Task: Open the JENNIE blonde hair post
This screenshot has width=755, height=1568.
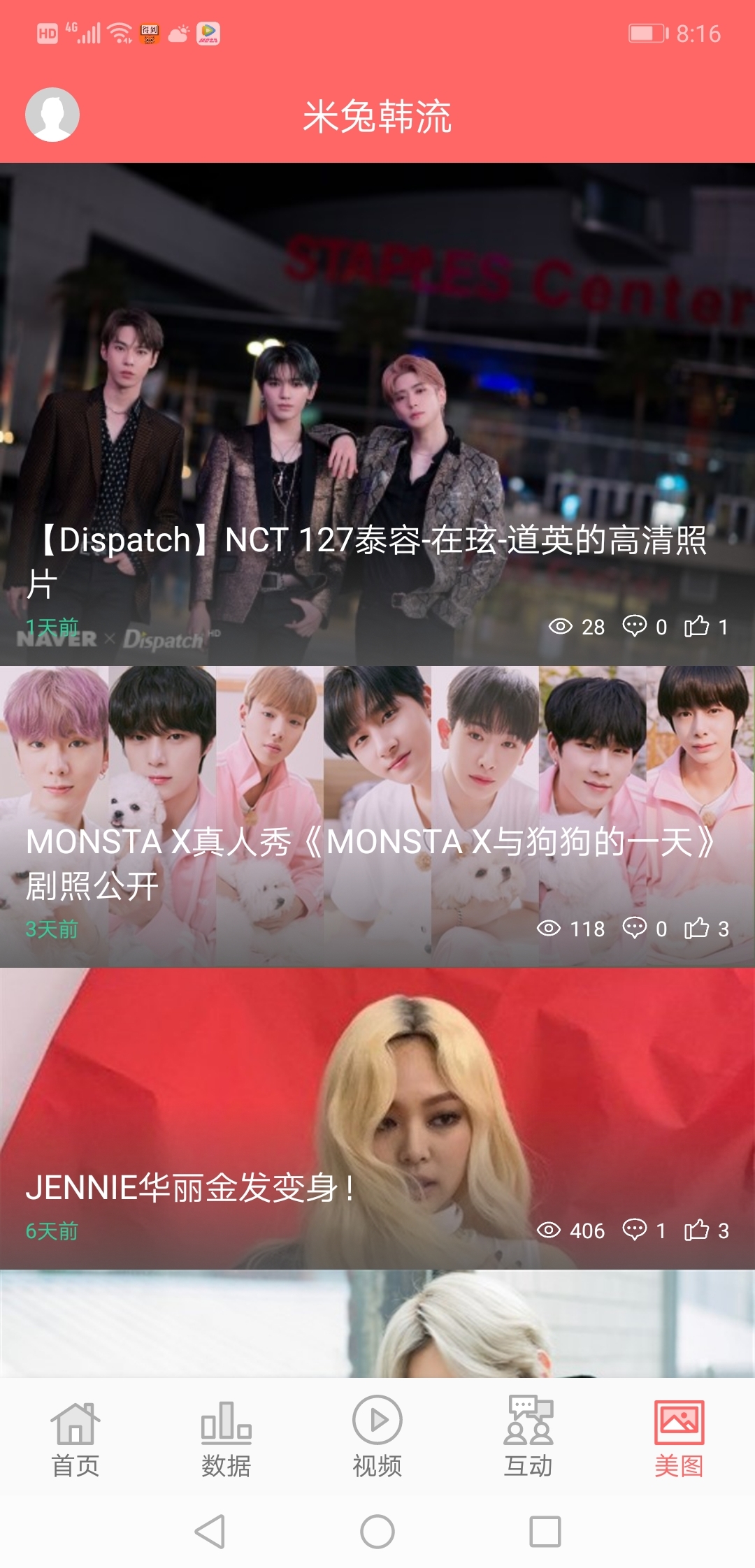Action: 377,1118
